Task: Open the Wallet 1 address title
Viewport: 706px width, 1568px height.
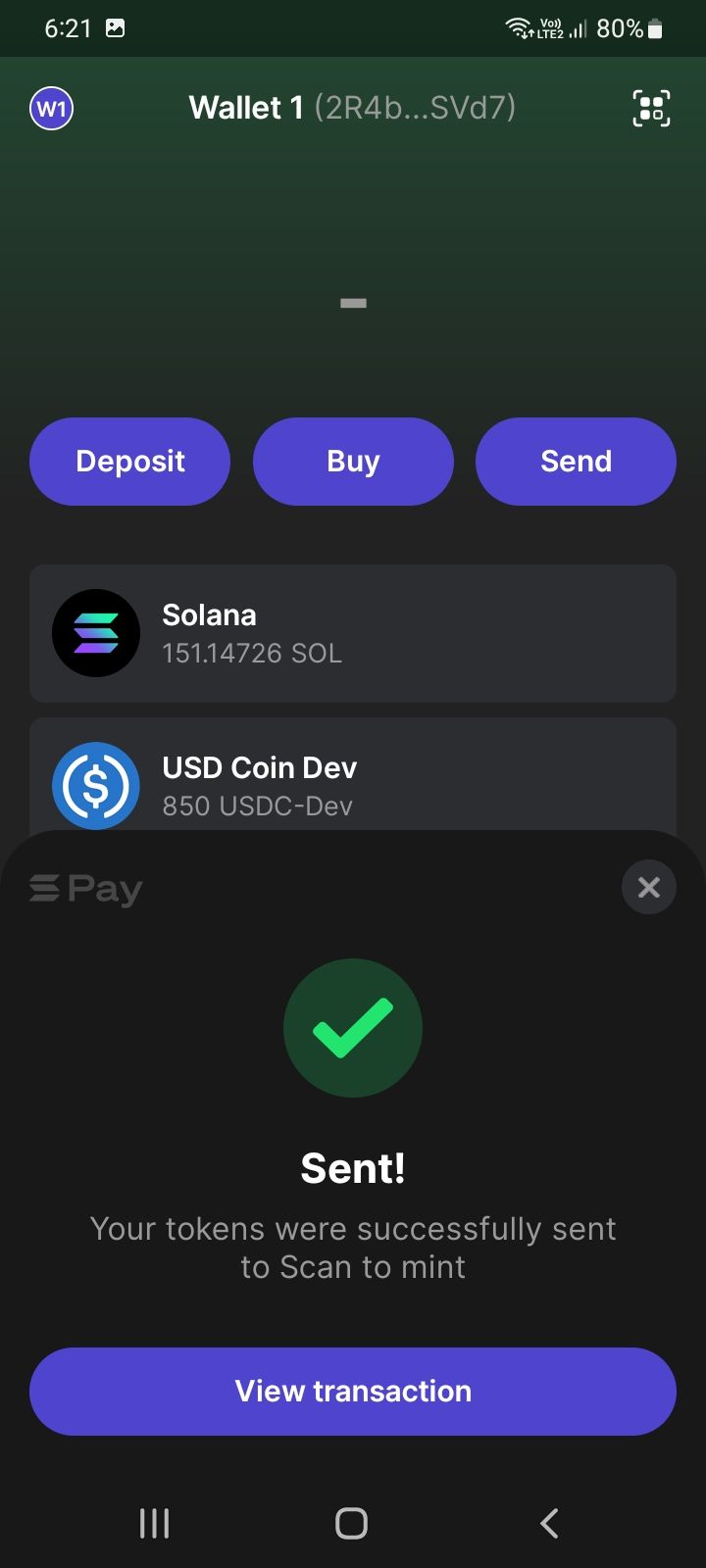Action: 352,108
